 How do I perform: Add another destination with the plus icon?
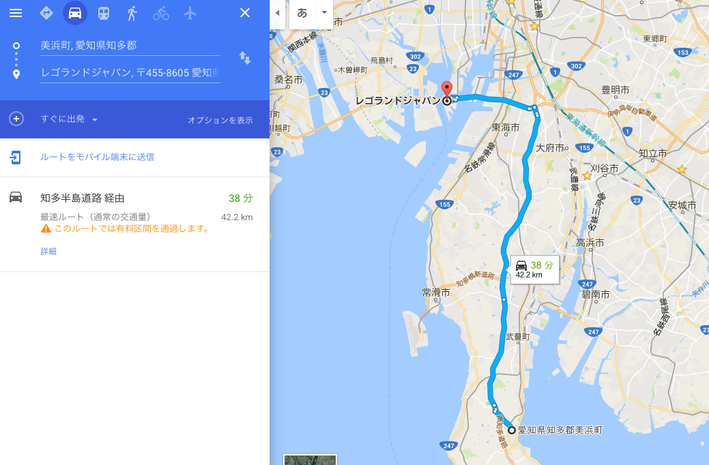coord(16,119)
